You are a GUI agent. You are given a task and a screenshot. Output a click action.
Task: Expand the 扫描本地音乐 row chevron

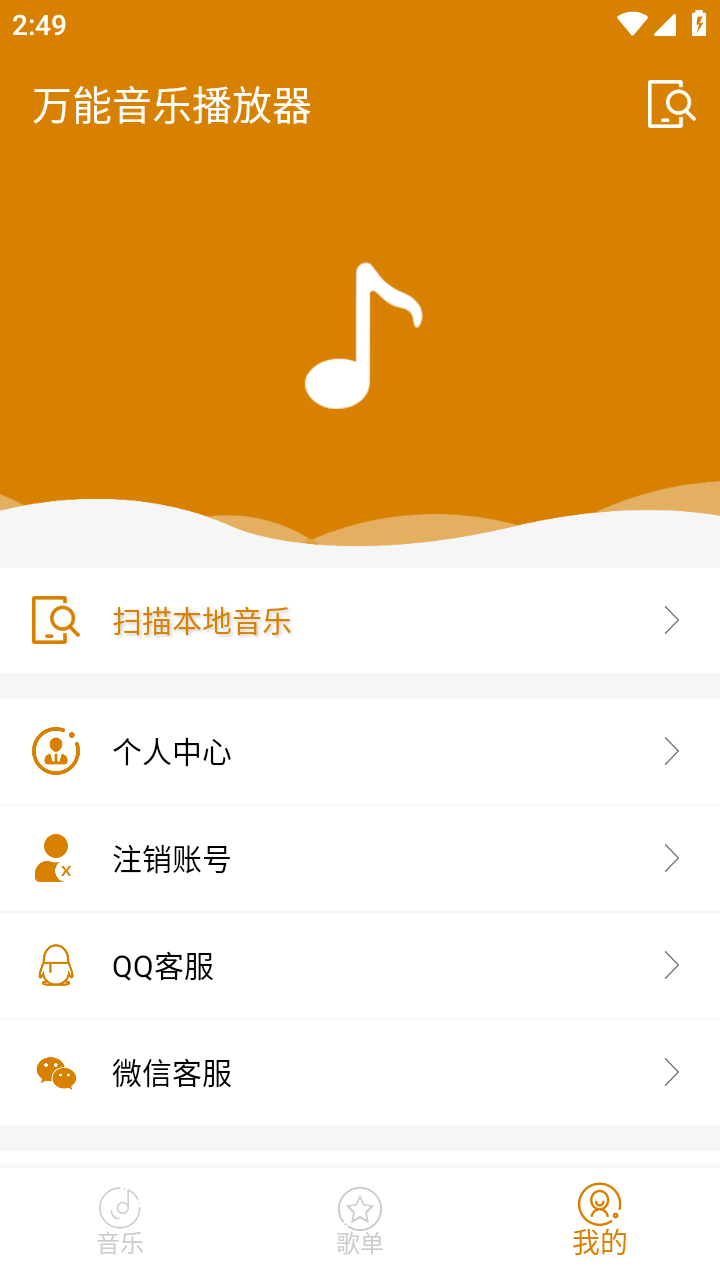click(671, 620)
